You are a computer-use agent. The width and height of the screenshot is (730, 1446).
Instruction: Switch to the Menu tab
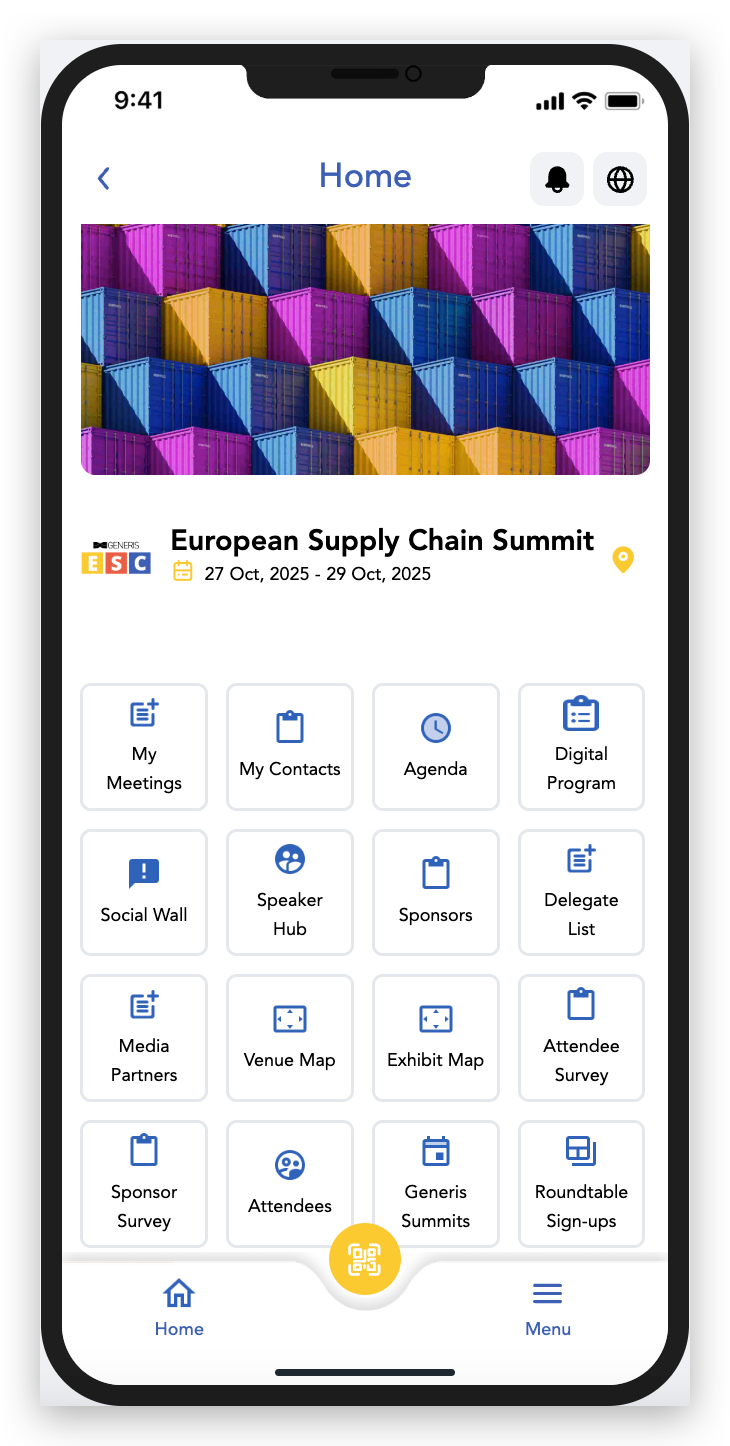(x=548, y=1307)
